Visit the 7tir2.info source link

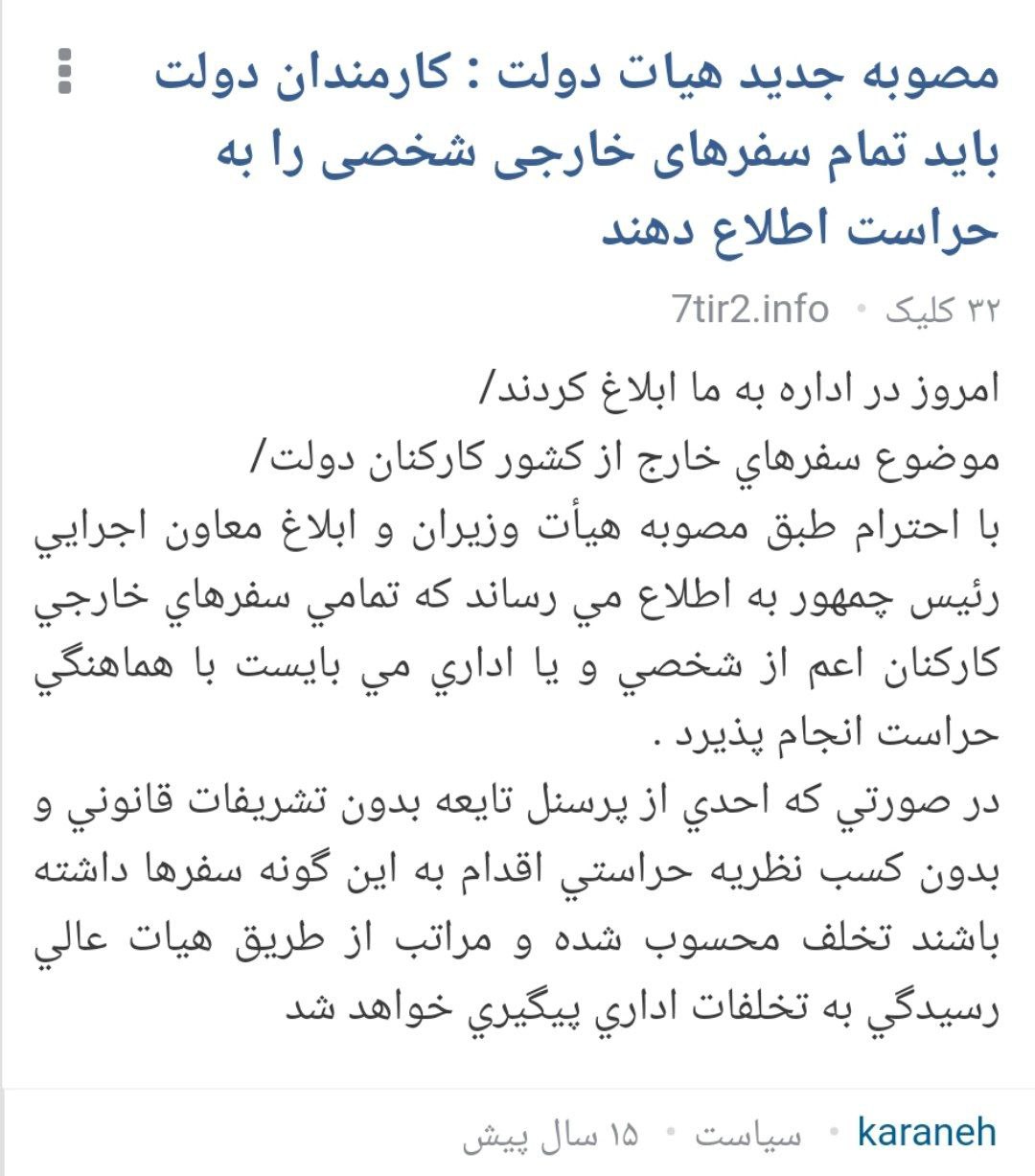[x=750, y=310]
